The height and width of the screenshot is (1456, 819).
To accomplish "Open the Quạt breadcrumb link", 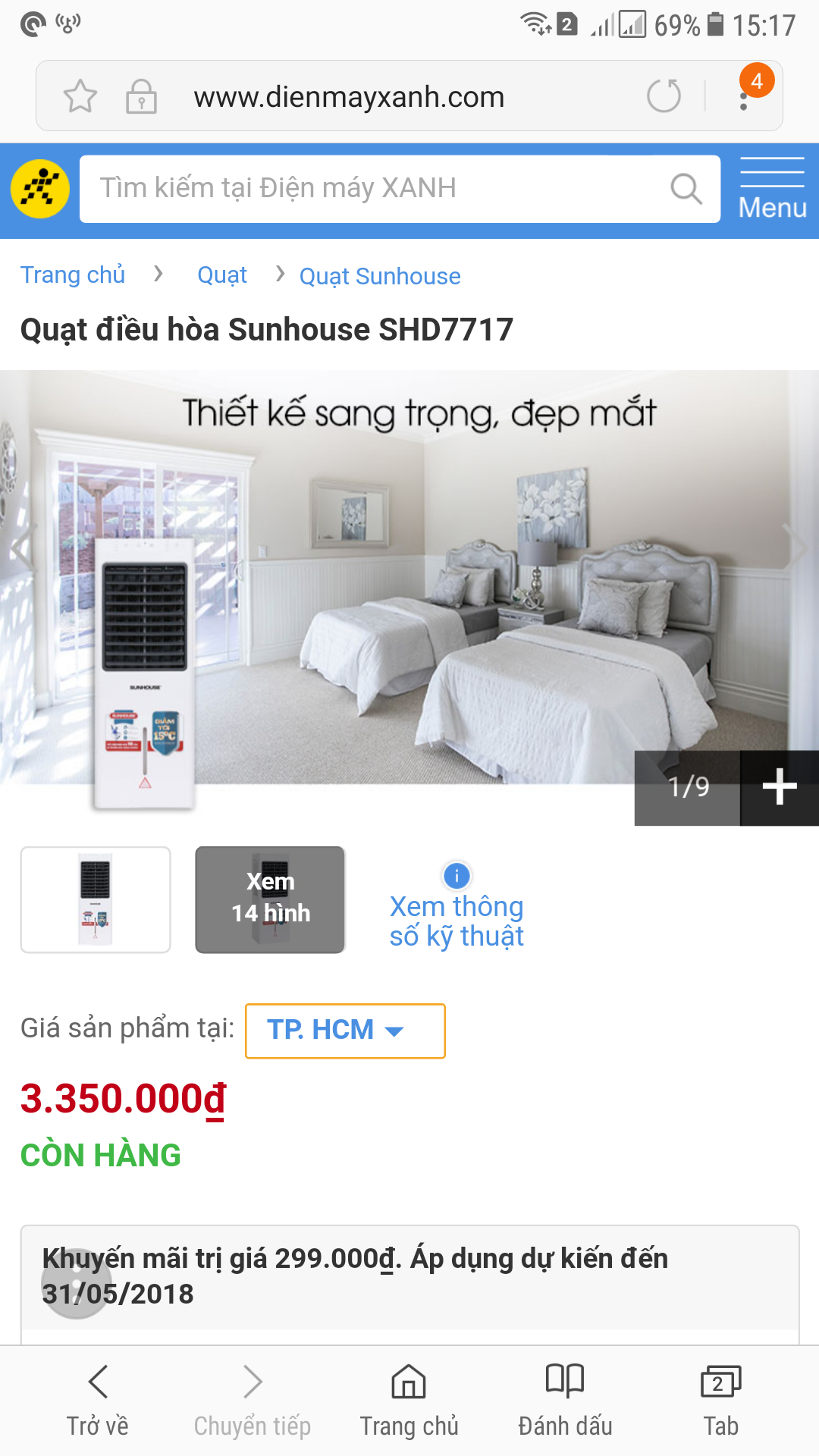I will pyautogui.click(x=222, y=275).
